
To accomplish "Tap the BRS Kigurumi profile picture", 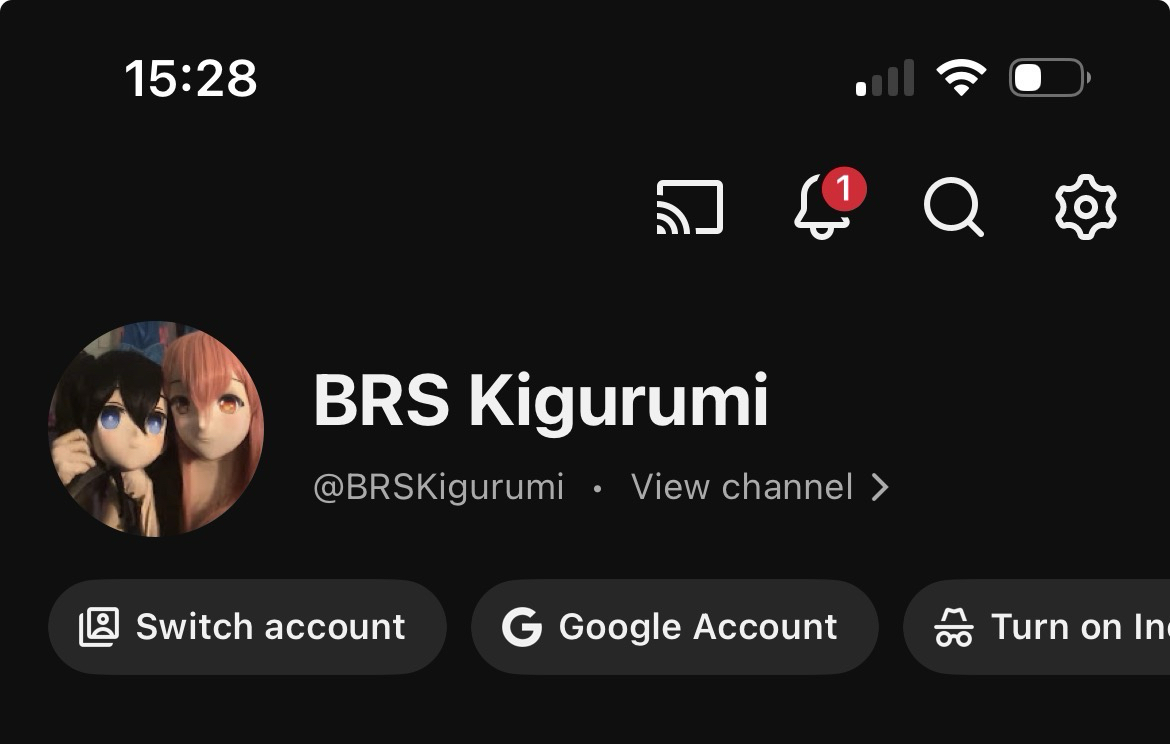I will click(156, 429).
